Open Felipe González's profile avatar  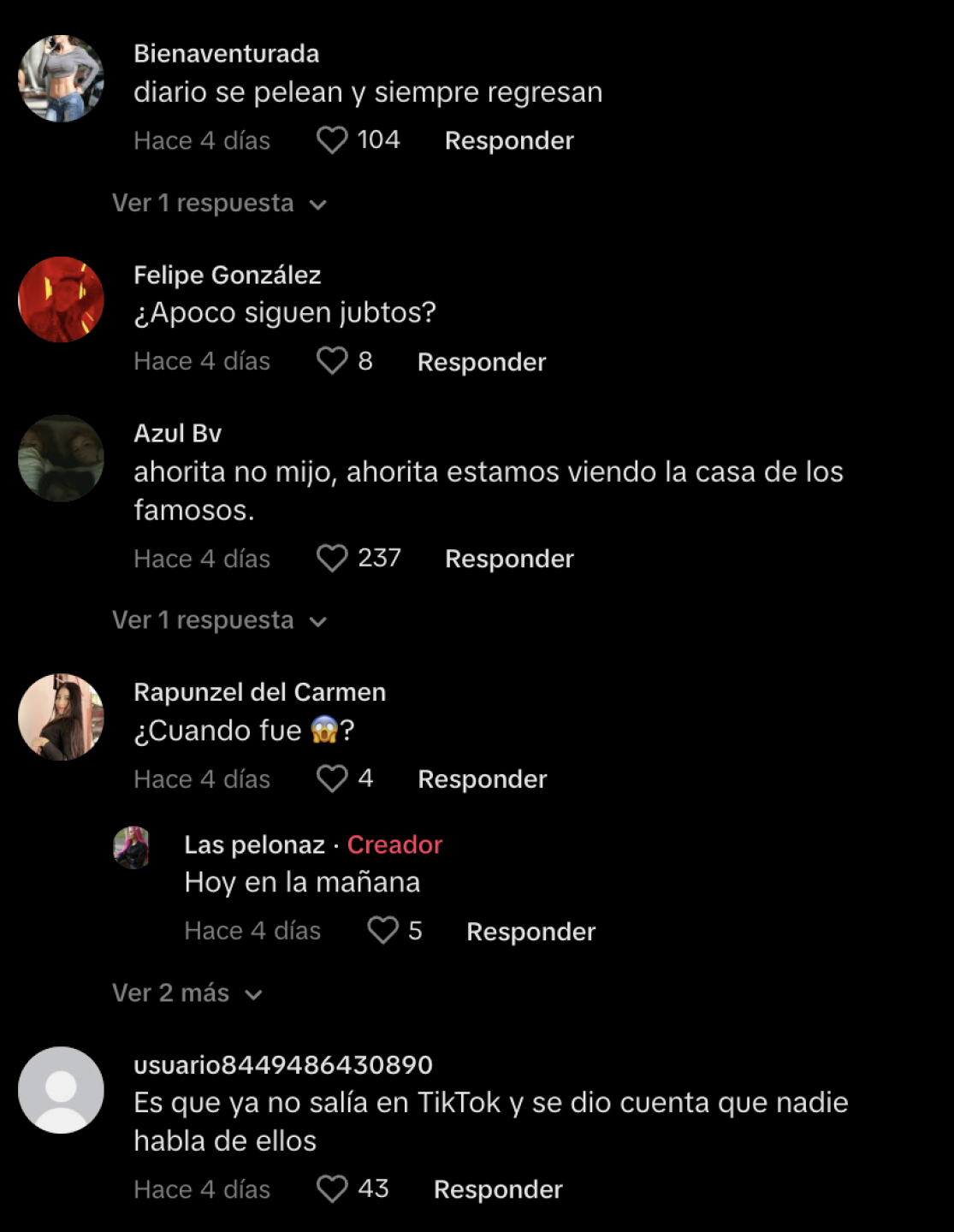tap(61, 299)
